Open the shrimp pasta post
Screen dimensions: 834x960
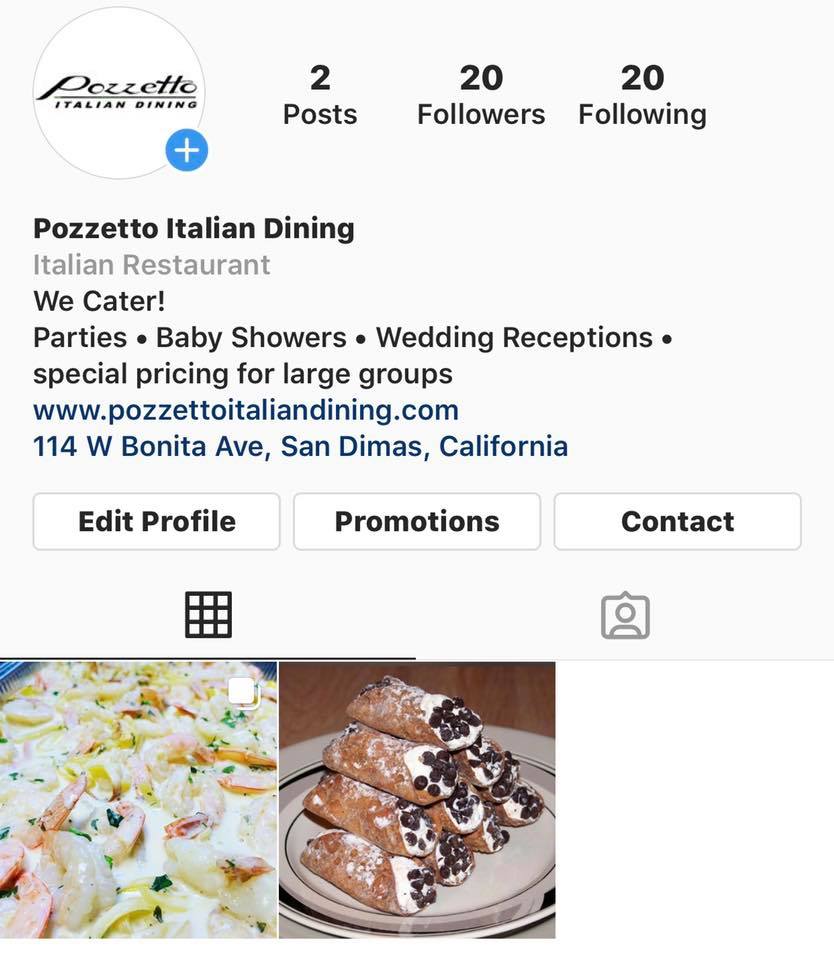click(138, 799)
